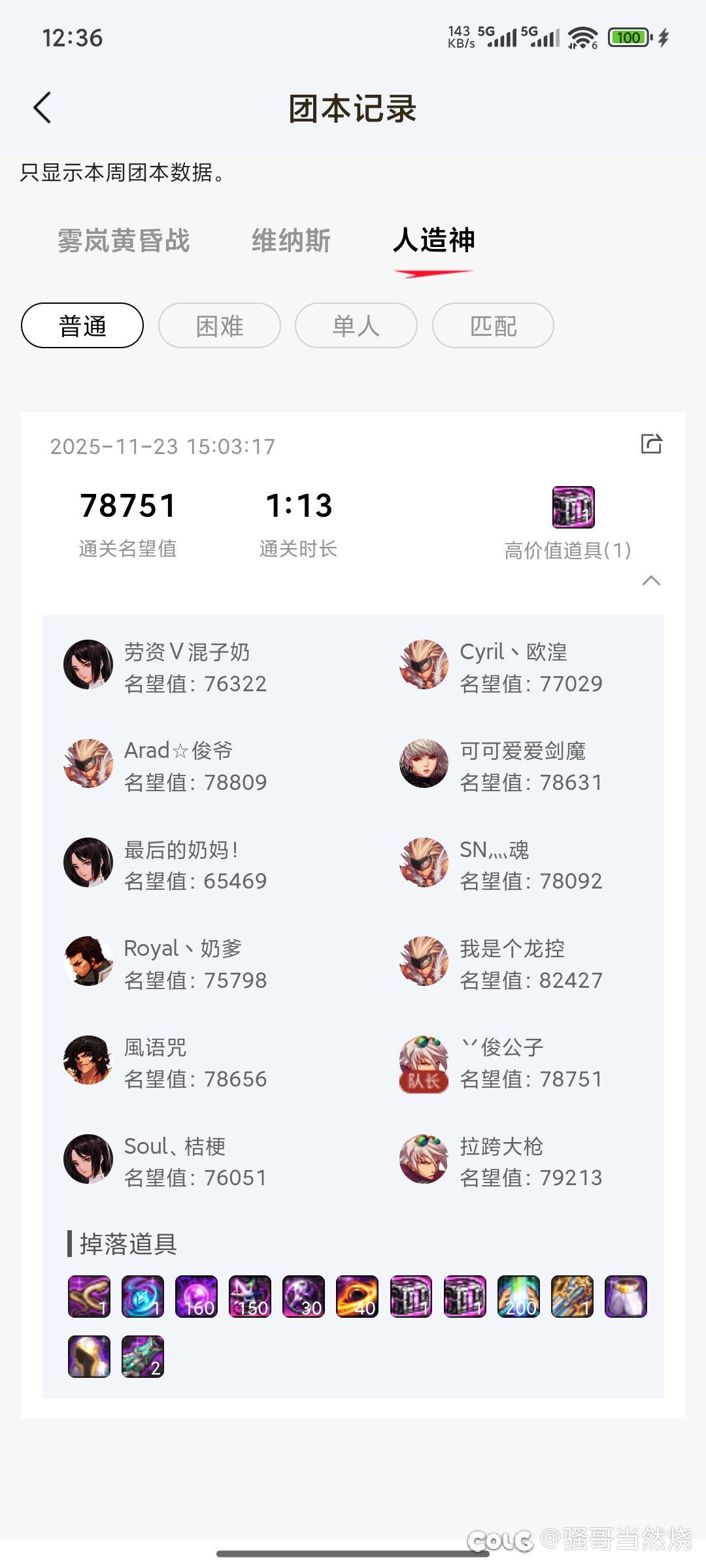
Task: Open the 高价值道具 item icon
Action: pyautogui.click(x=573, y=507)
